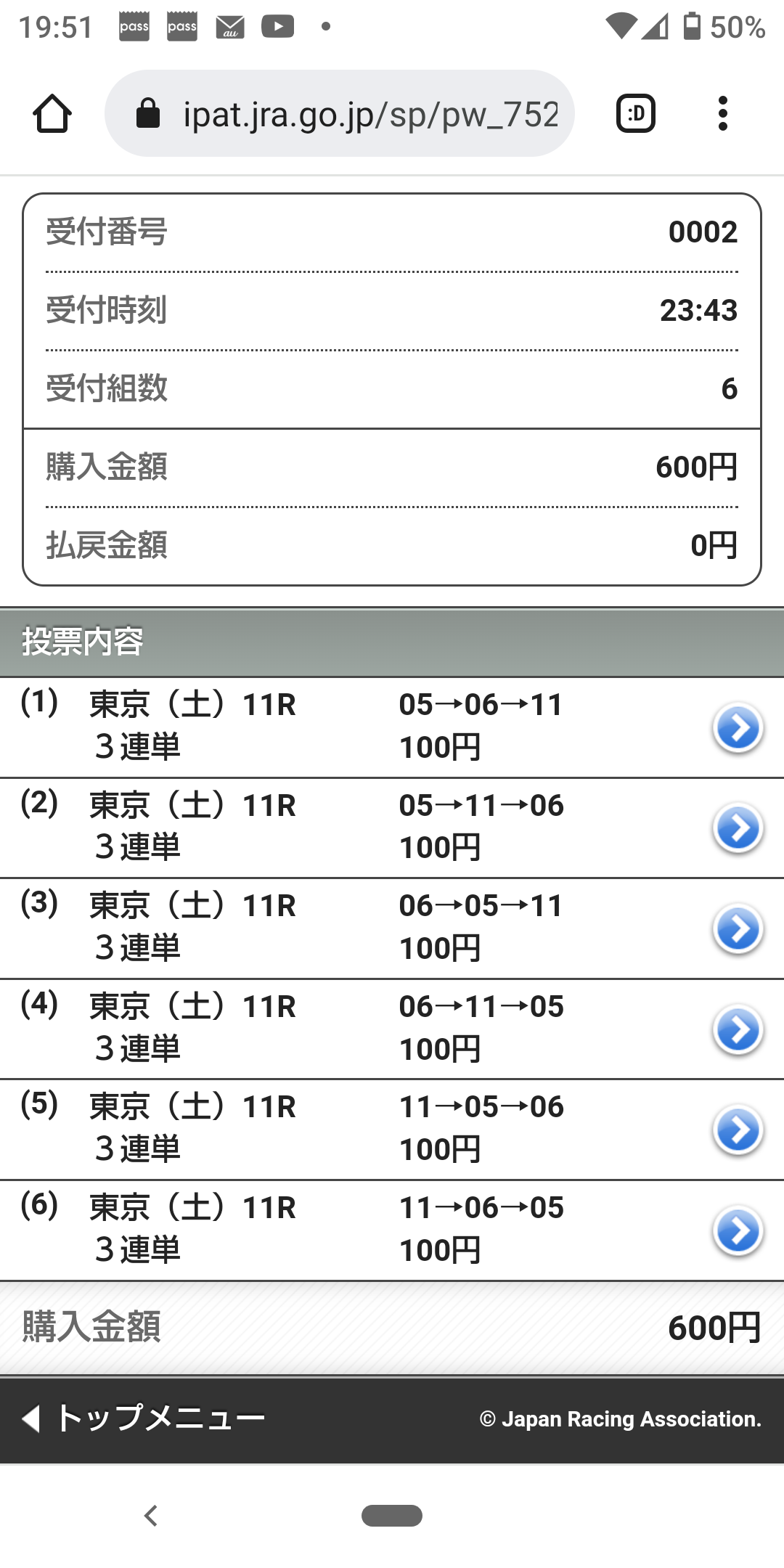Open Chrome's three-dot overflow menu
784x1568 pixels.
click(x=722, y=113)
